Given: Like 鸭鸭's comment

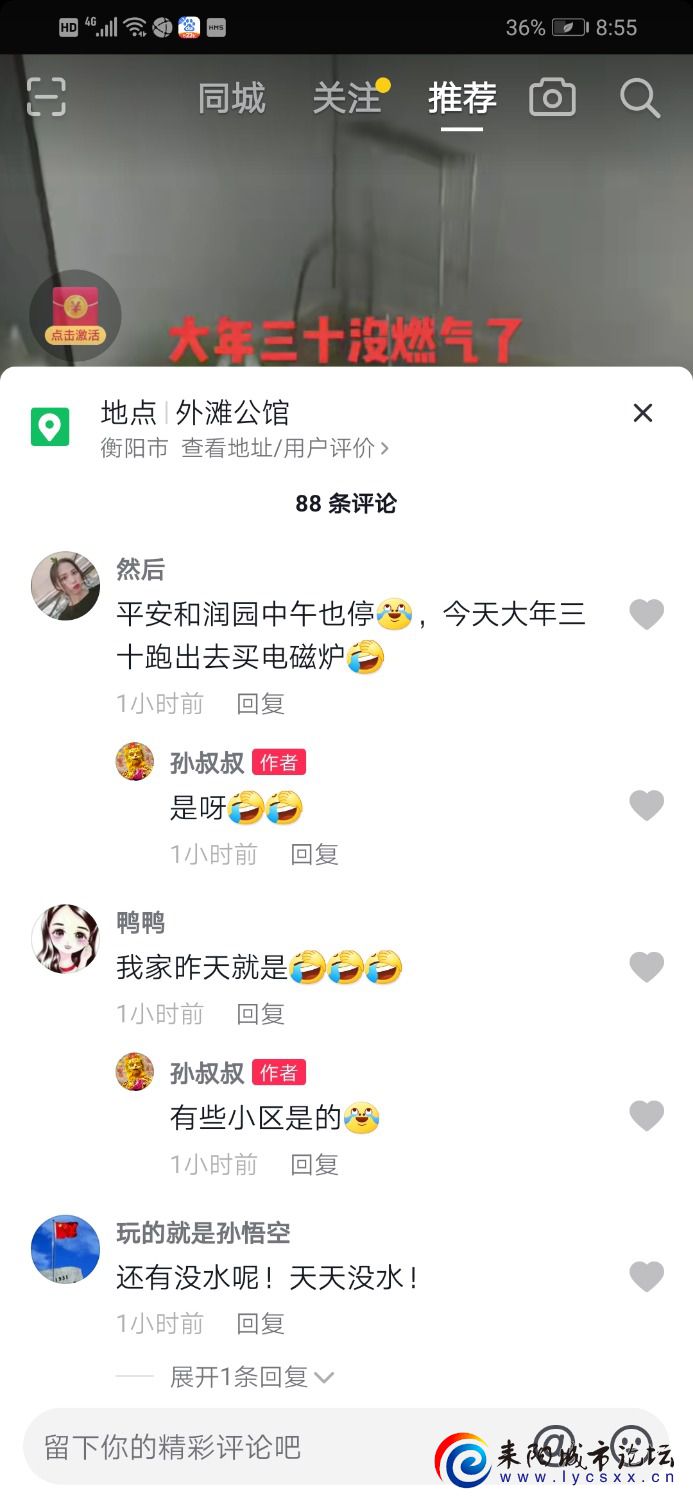Looking at the screenshot, I should point(646,966).
